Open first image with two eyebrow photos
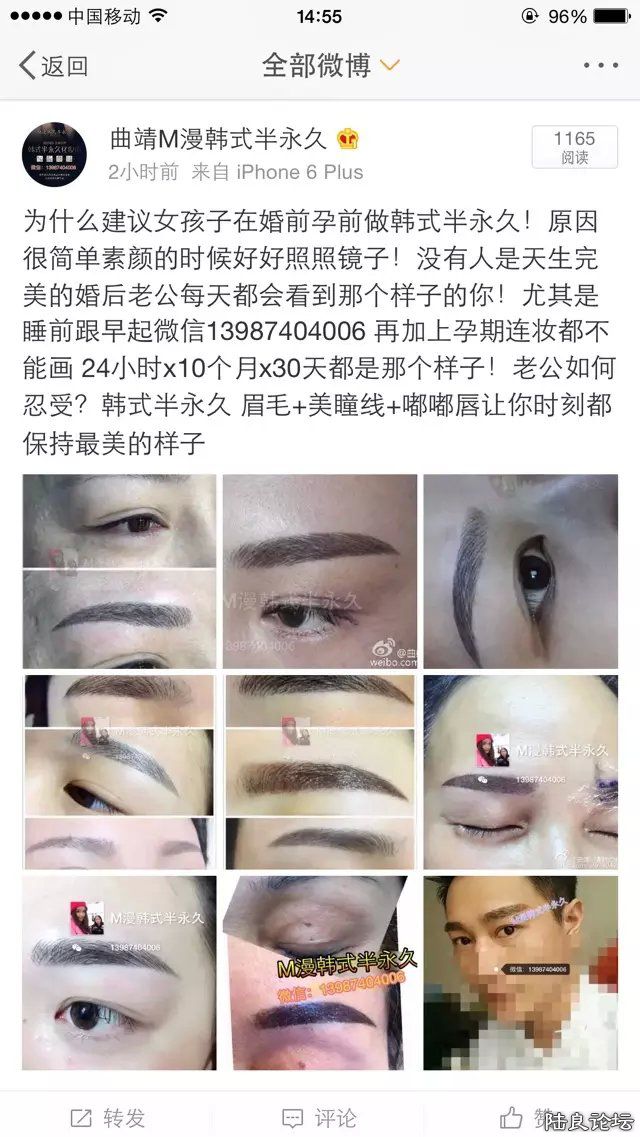 click(x=119, y=571)
